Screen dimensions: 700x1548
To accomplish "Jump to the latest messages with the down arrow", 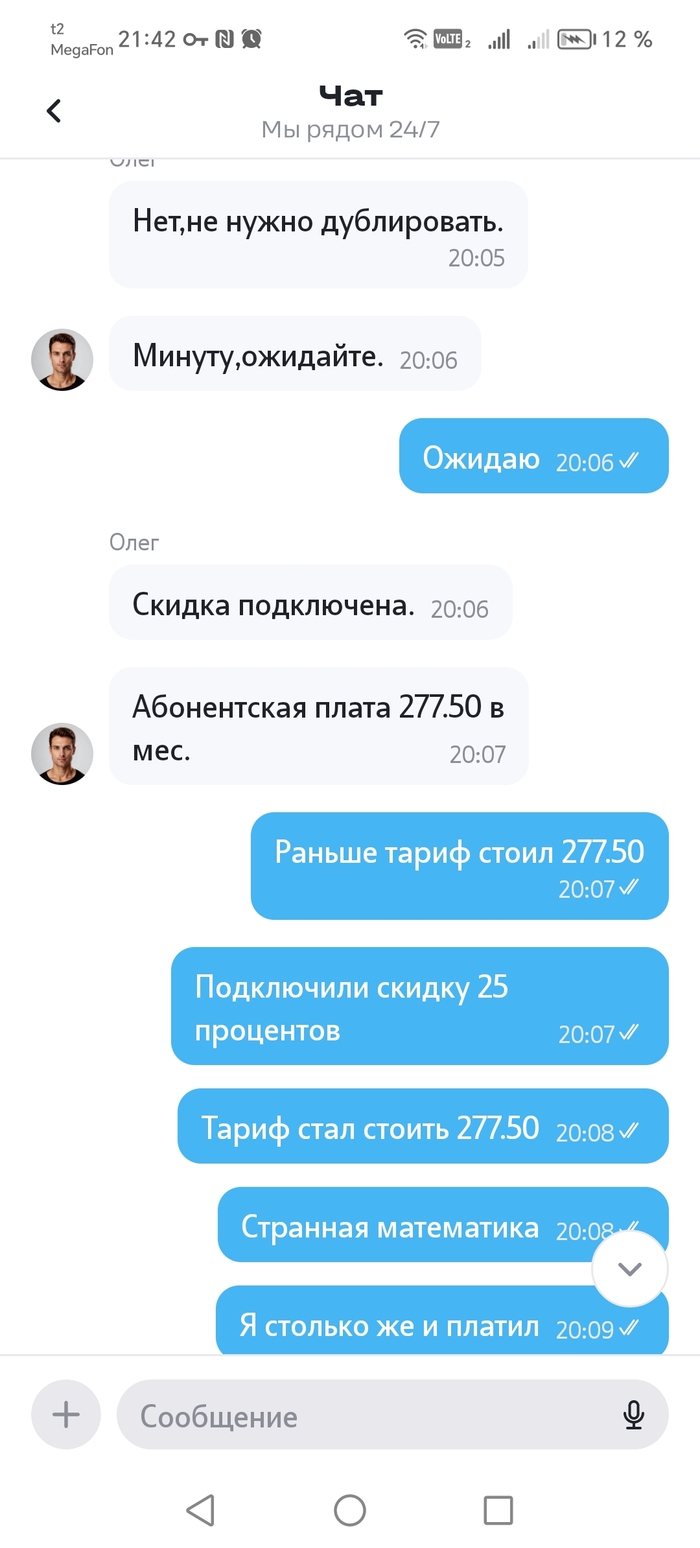I will pyautogui.click(x=629, y=1268).
